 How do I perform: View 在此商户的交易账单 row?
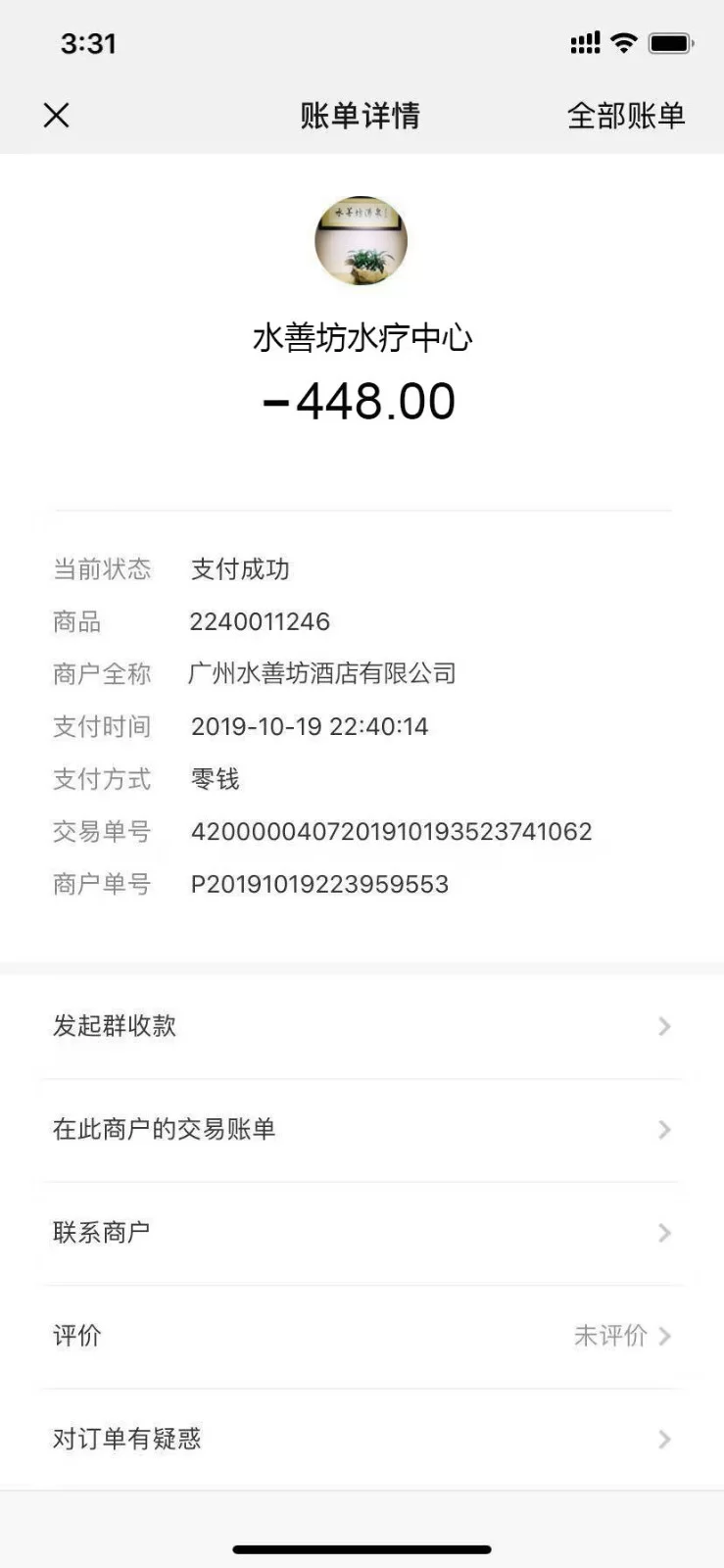pos(362,1129)
